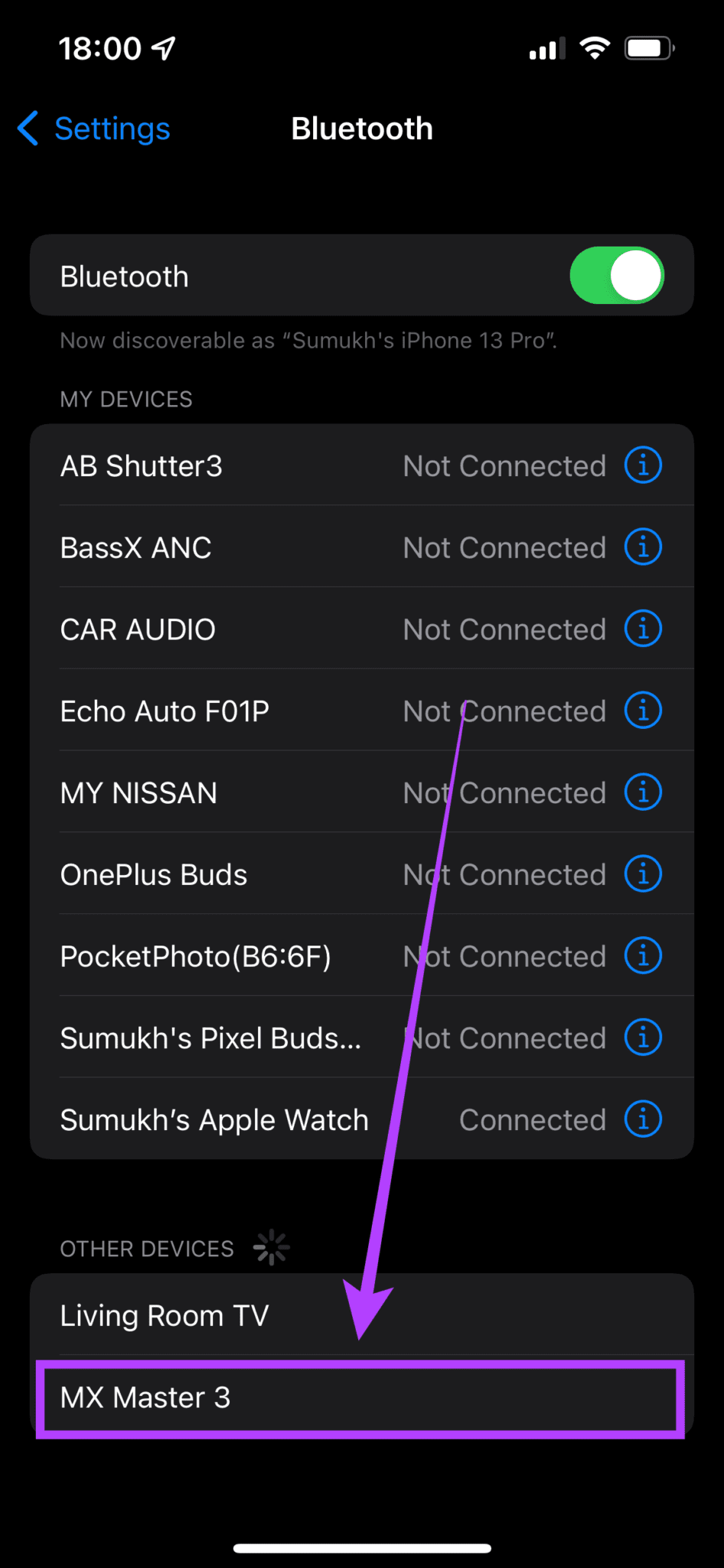Open info for BassX ANC device
The height and width of the screenshot is (1568, 724).
[x=643, y=547]
